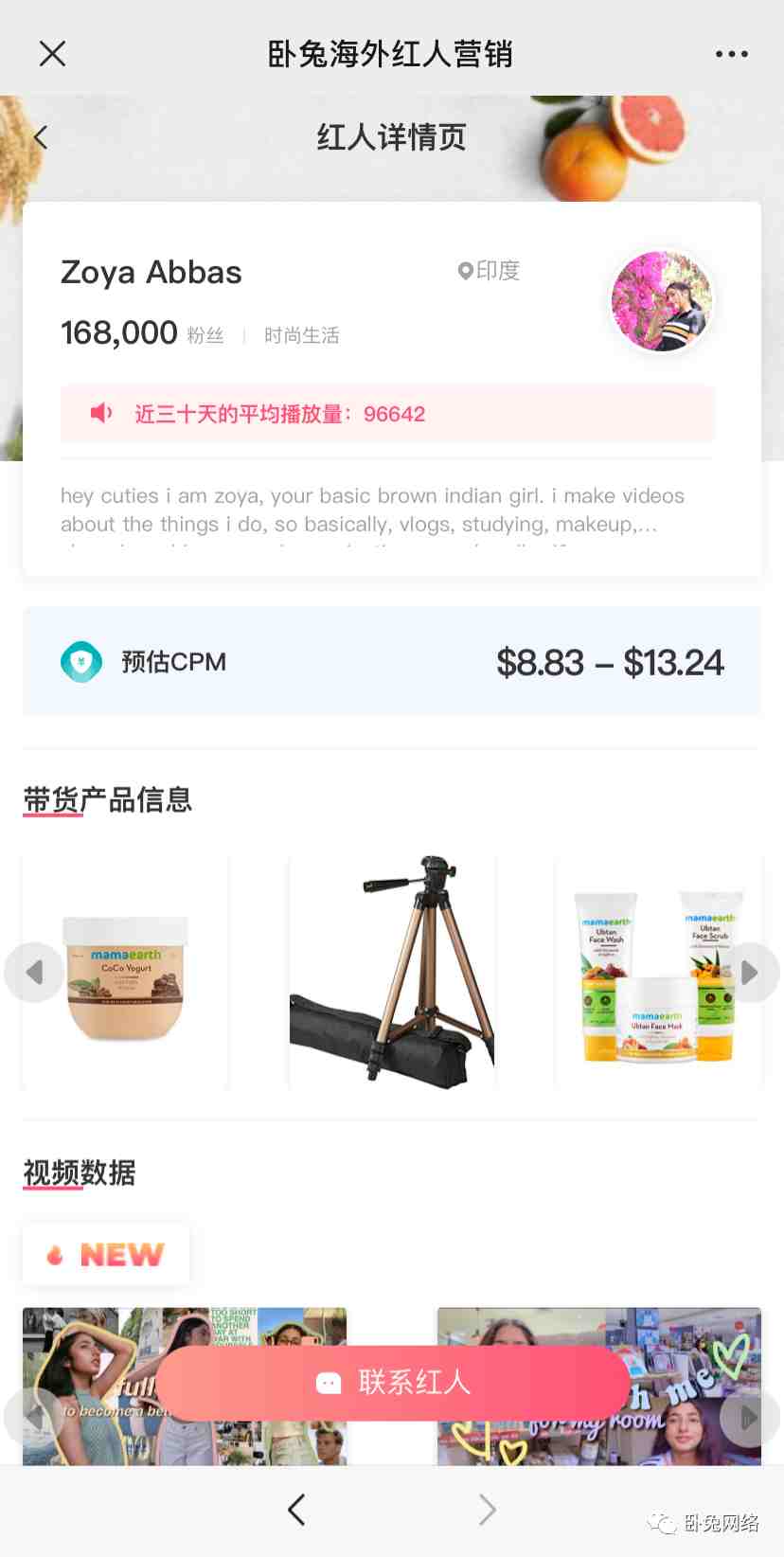Navigate back with the bottom browser arrow

click(296, 1510)
